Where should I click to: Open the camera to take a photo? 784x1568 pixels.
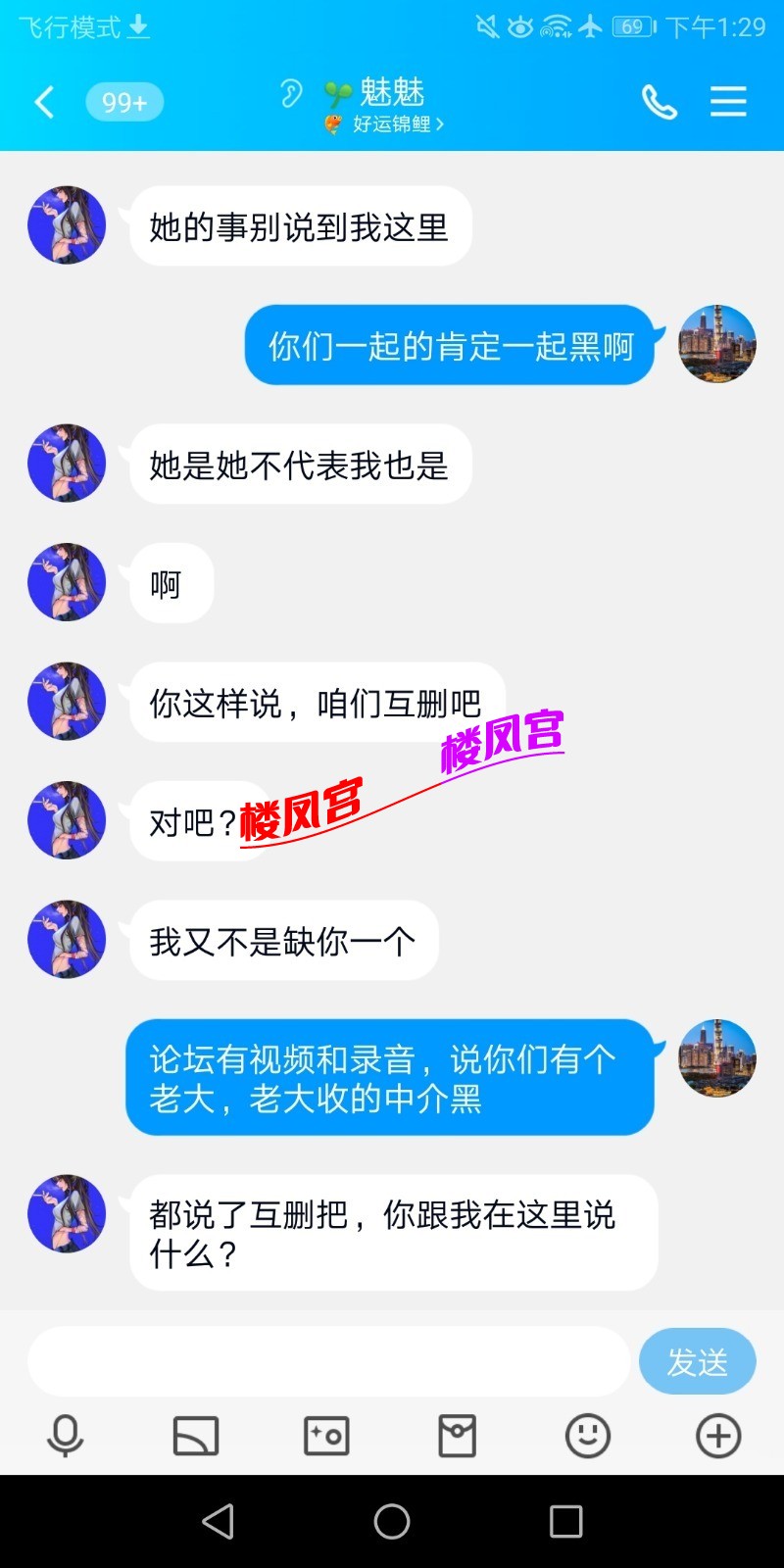coord(326,1437)
